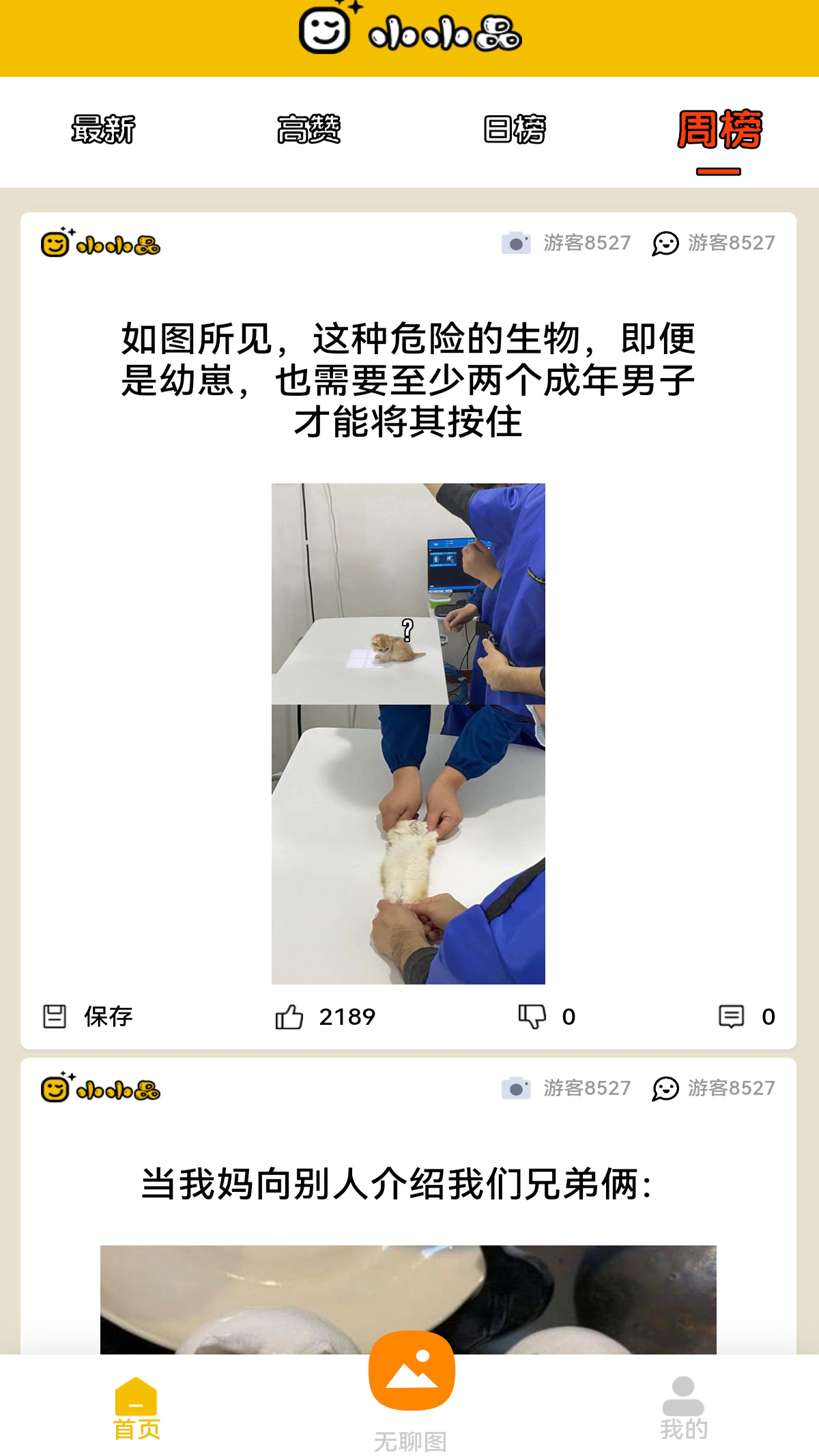Open the 兄弟俩 meme image
819x1456 pixels.
pyautogui.click(x=408, y=1298)
